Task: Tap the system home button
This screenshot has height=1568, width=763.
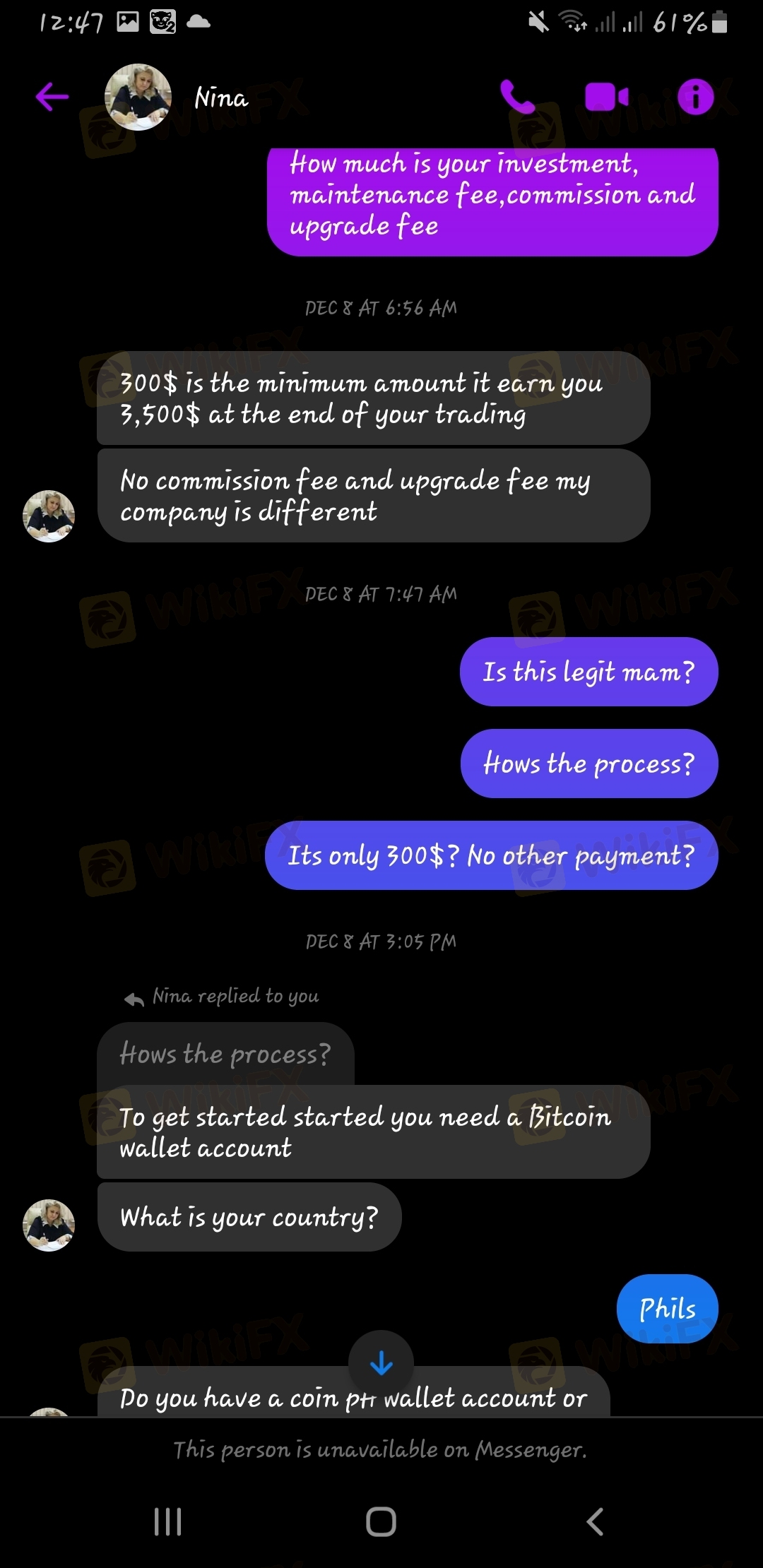Action: tap(381, 1521)
